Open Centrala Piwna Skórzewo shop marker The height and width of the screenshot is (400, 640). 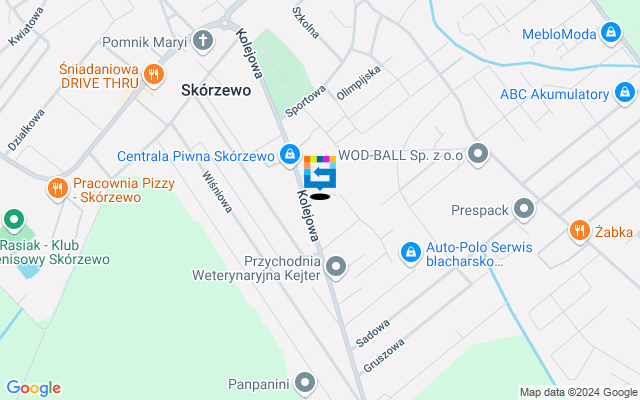pyautogui.click(x=289, y=155)
